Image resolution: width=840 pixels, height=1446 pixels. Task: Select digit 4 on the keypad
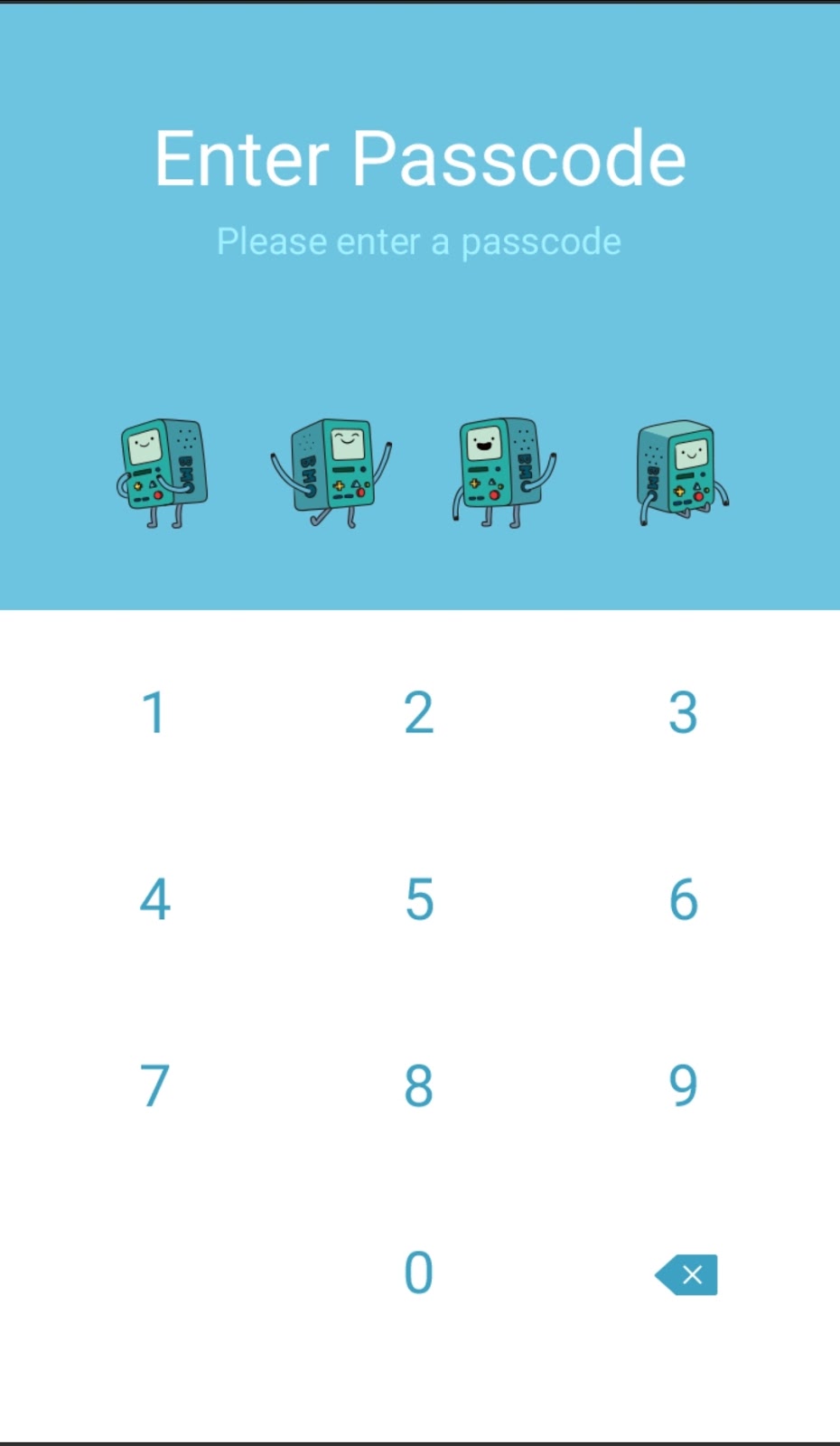click(x=154, y=899)
